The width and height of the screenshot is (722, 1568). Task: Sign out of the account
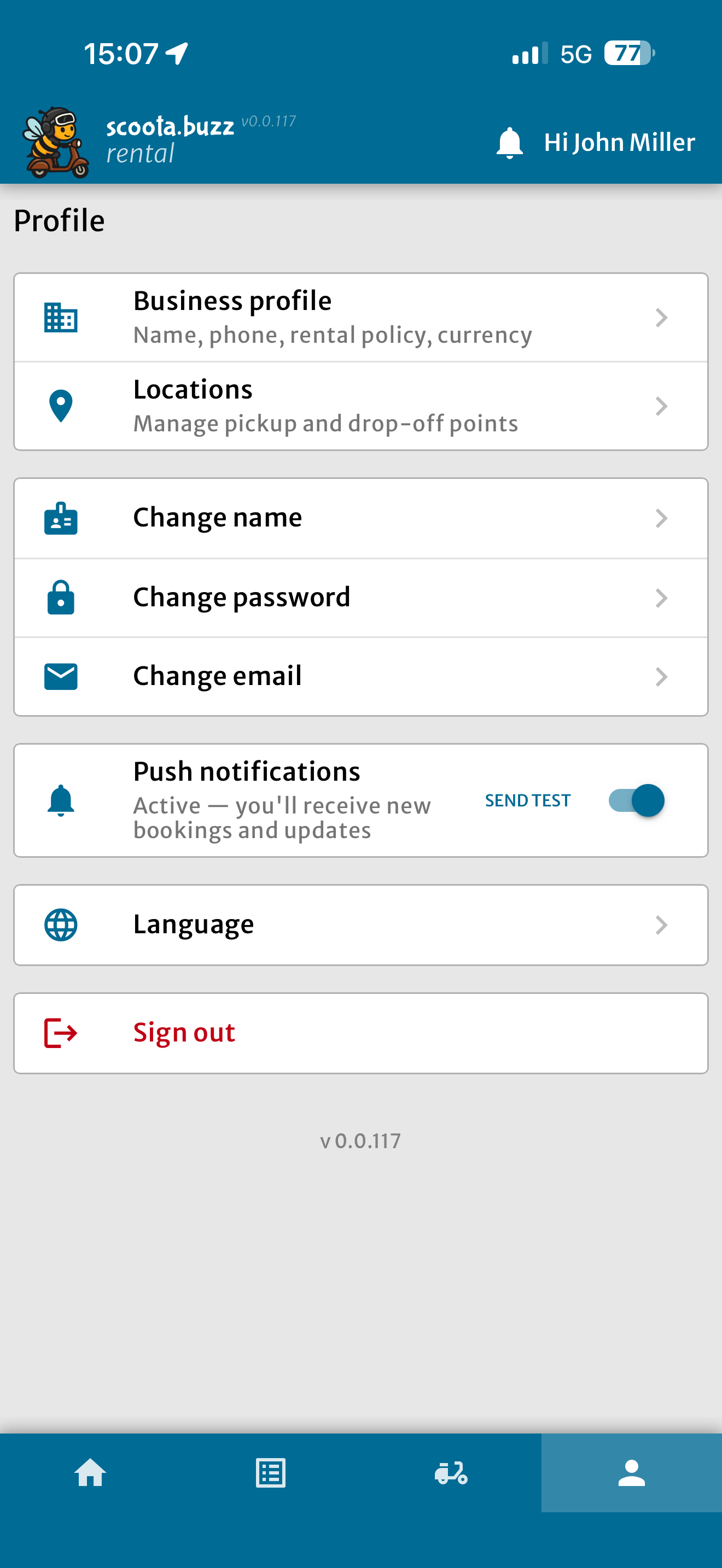click(x=361, y=1033)
